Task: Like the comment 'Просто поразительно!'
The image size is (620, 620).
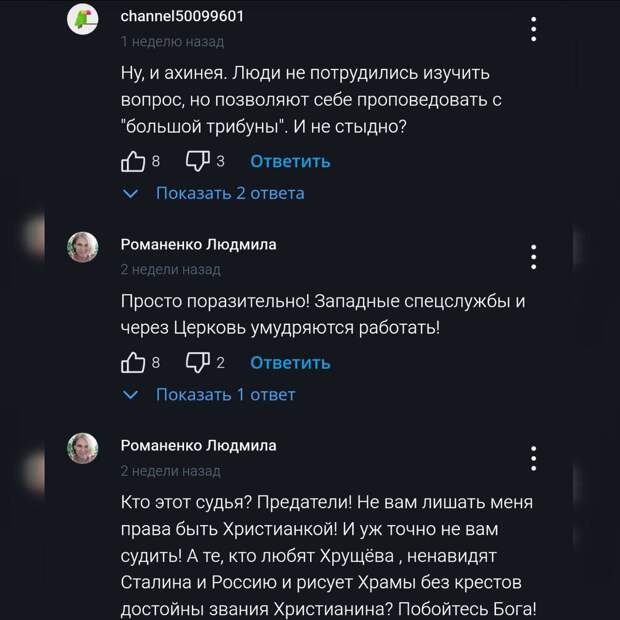Action: pyautogui.click(x=133, y=362)
